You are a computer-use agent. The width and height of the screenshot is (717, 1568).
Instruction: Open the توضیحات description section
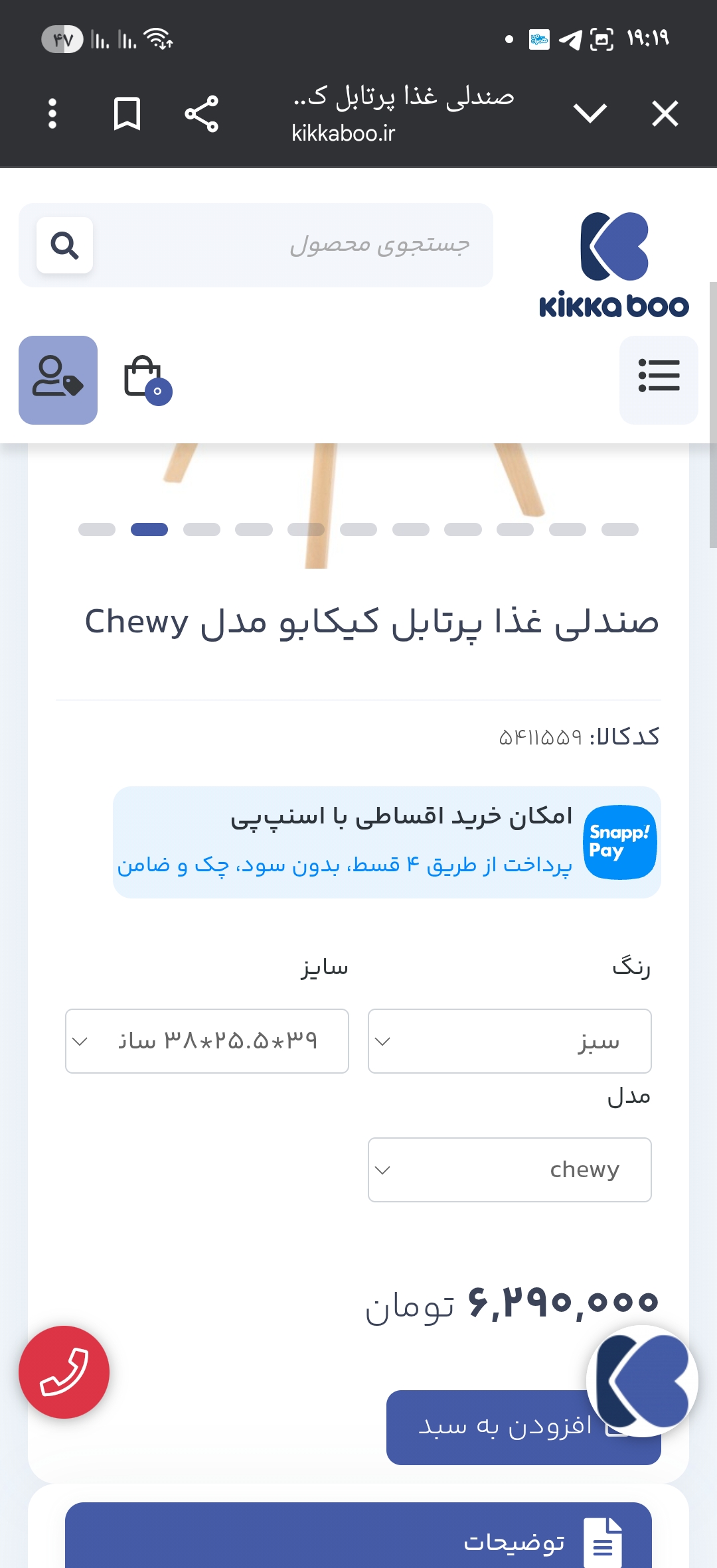358,1541
